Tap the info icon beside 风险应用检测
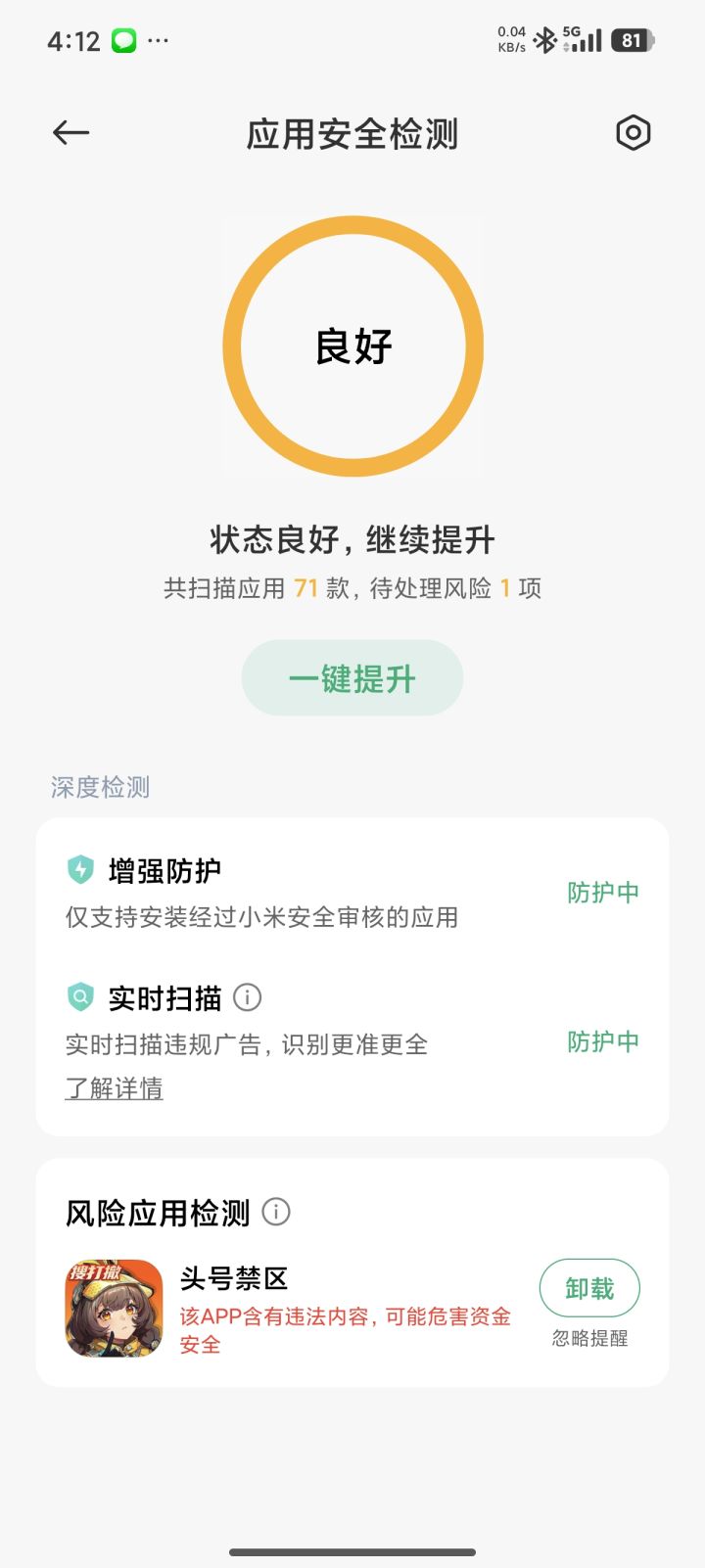The width and height of the screenshot is (705, 1568). point(277,1212)
